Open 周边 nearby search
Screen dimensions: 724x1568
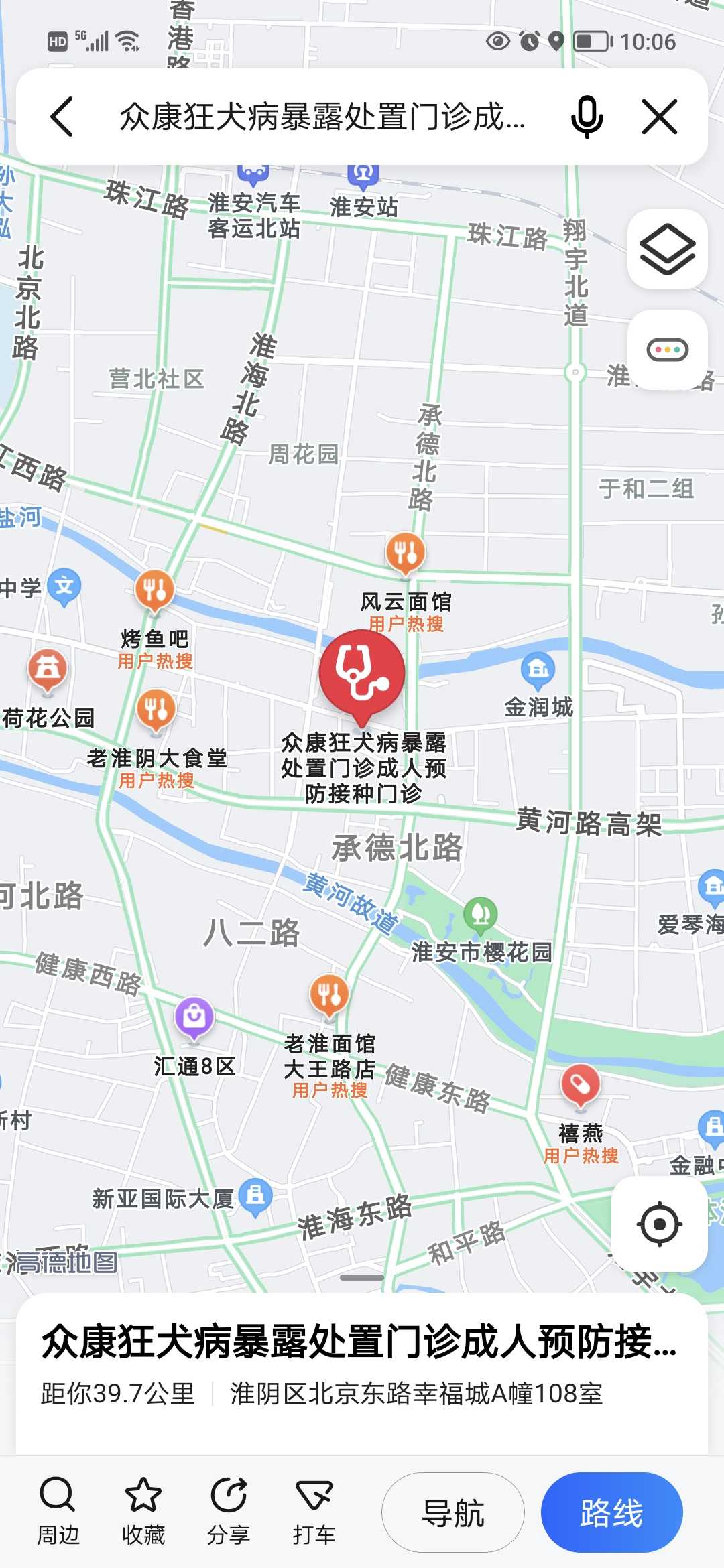click(x=58, y=1512)
